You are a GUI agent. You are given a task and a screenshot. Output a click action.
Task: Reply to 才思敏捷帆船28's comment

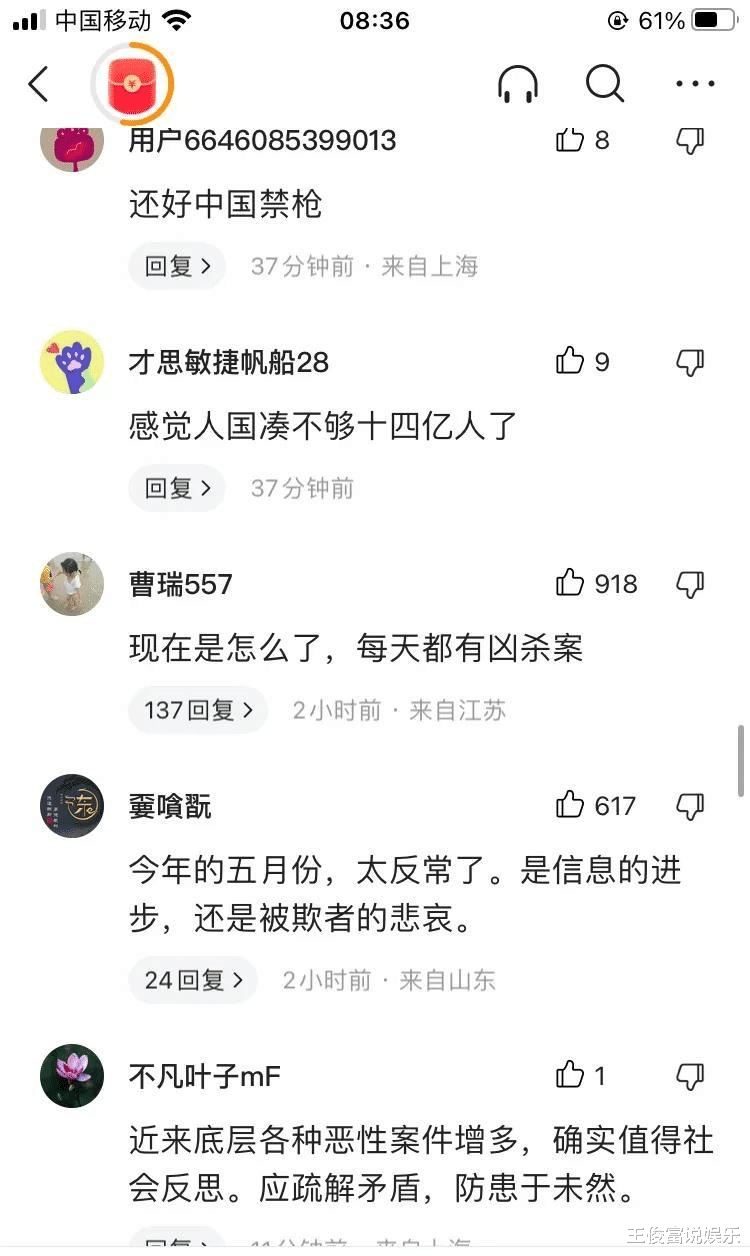[x=176, y=488]
